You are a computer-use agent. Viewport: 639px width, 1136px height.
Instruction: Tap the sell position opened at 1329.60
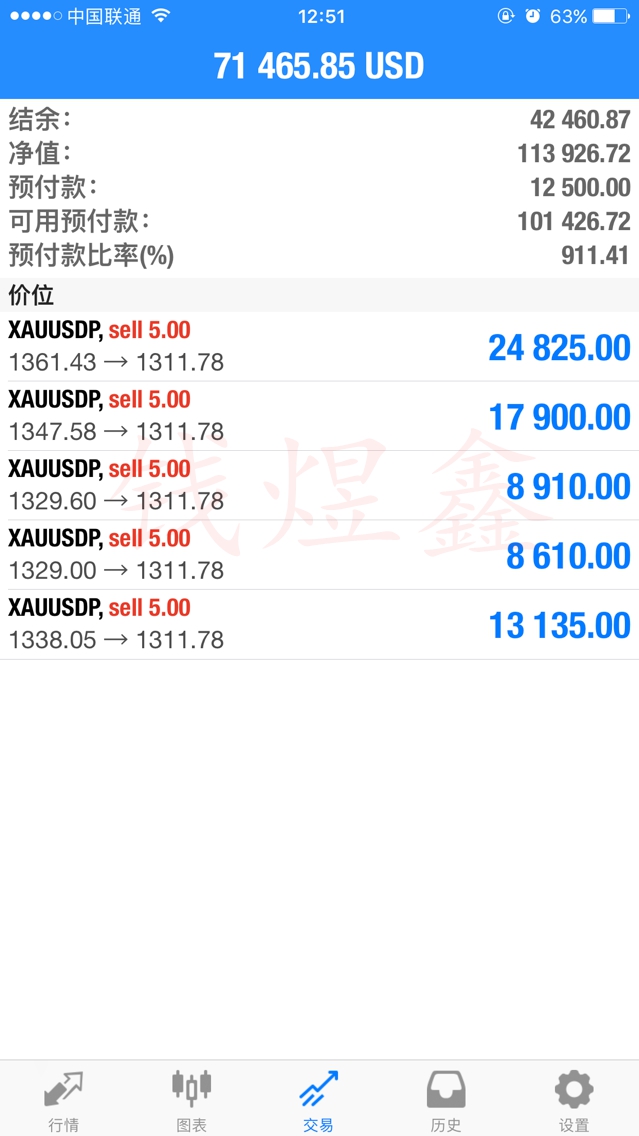click(x=319, y=486)
